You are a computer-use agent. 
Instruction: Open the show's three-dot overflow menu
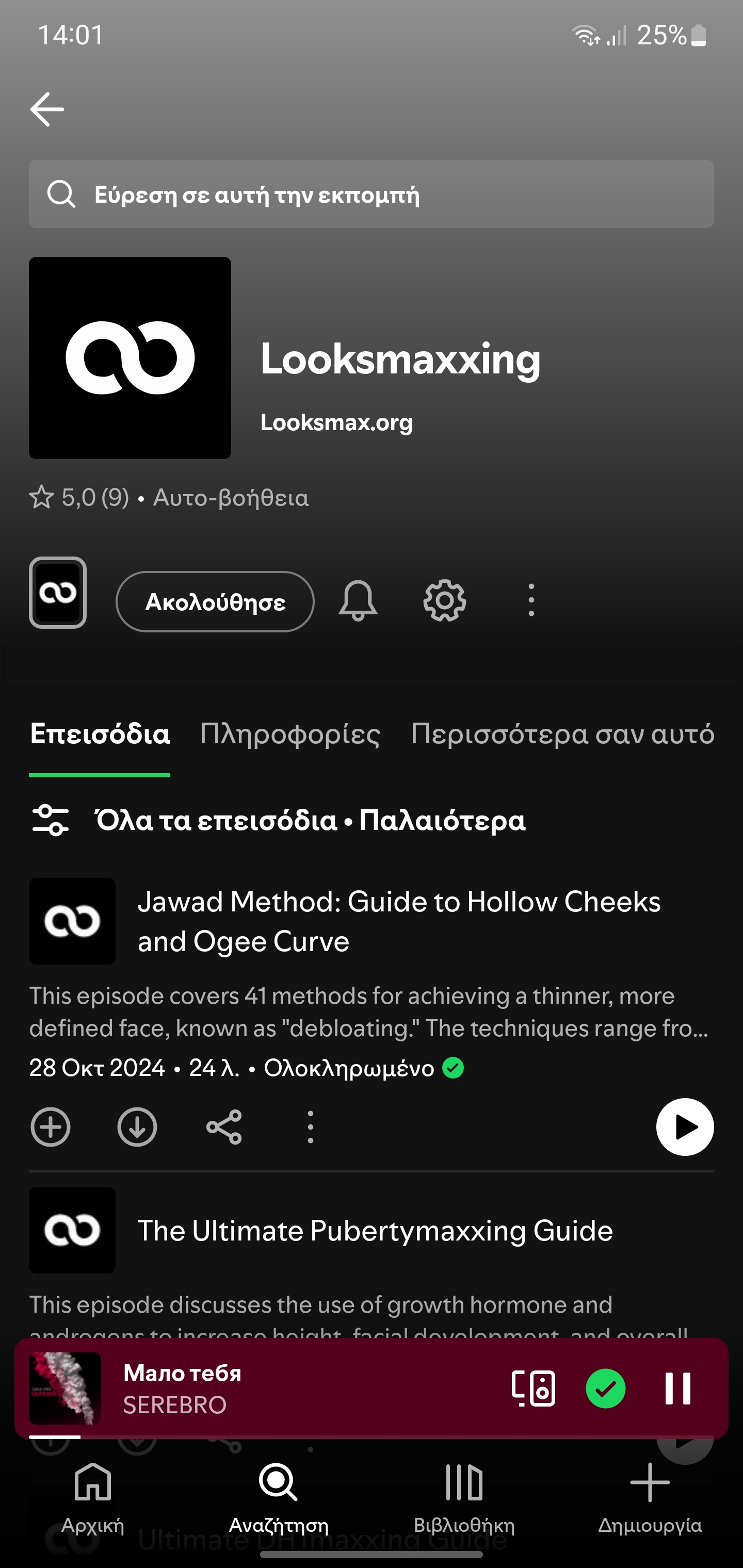(x=531, y=600)
